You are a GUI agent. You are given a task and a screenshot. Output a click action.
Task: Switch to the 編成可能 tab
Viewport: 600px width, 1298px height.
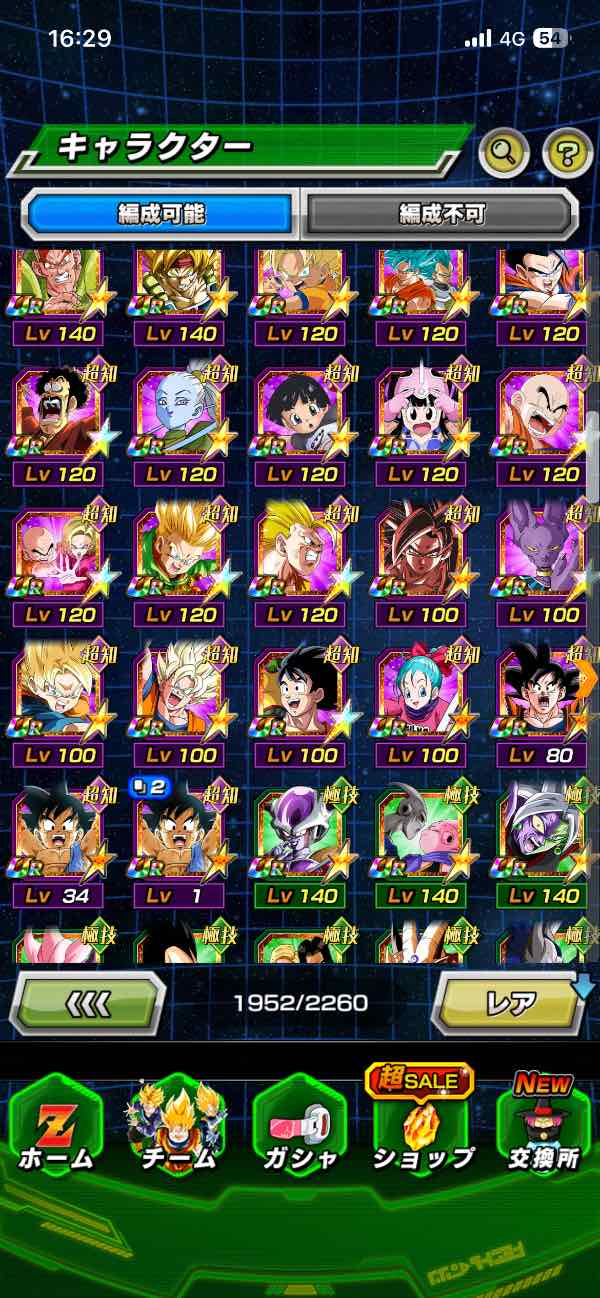point(159,213)
